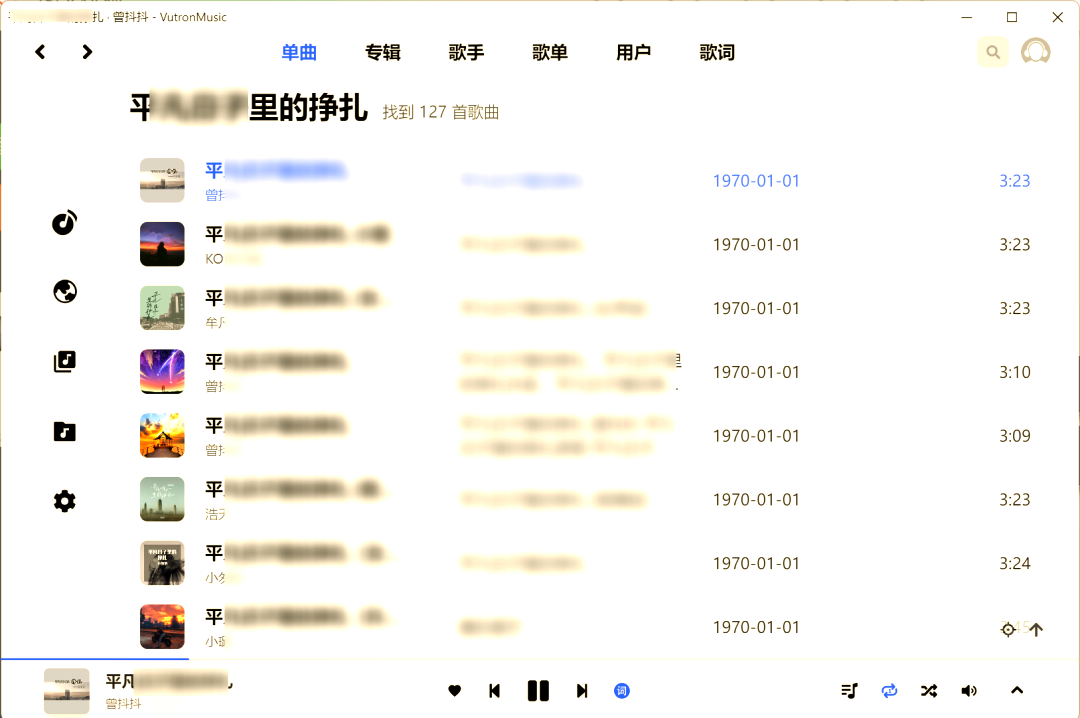Open the play queue list

click(849, 691)
